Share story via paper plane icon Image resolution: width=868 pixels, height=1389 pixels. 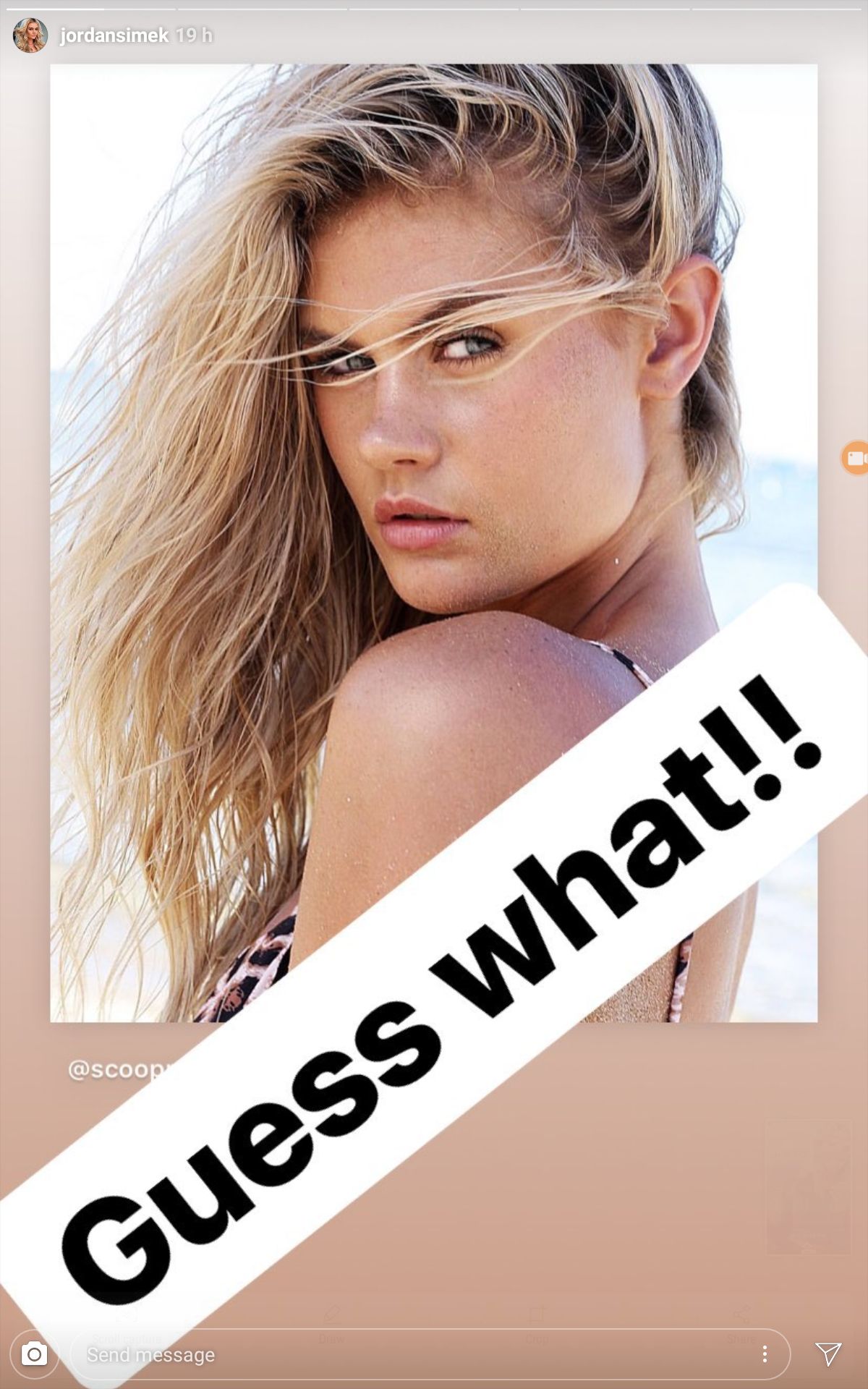[827, 1354]
